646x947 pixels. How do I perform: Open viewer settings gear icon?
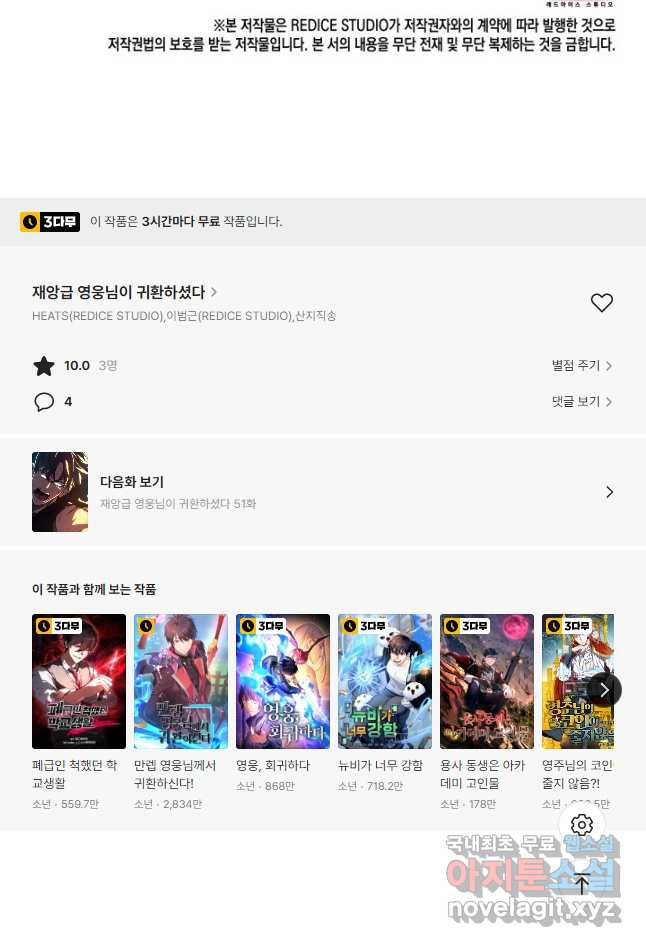[582, 825]
